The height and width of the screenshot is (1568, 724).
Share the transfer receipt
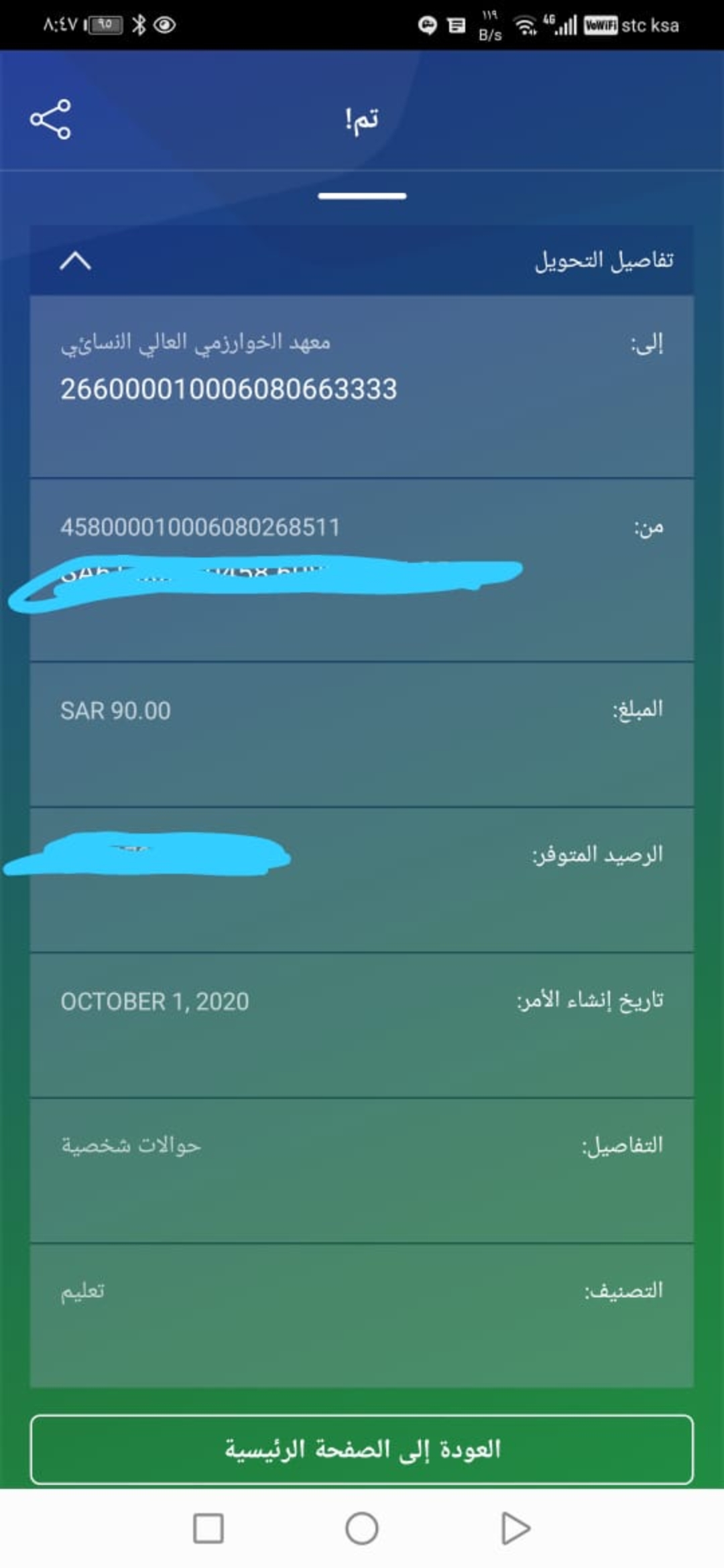(x=50, y=119)
